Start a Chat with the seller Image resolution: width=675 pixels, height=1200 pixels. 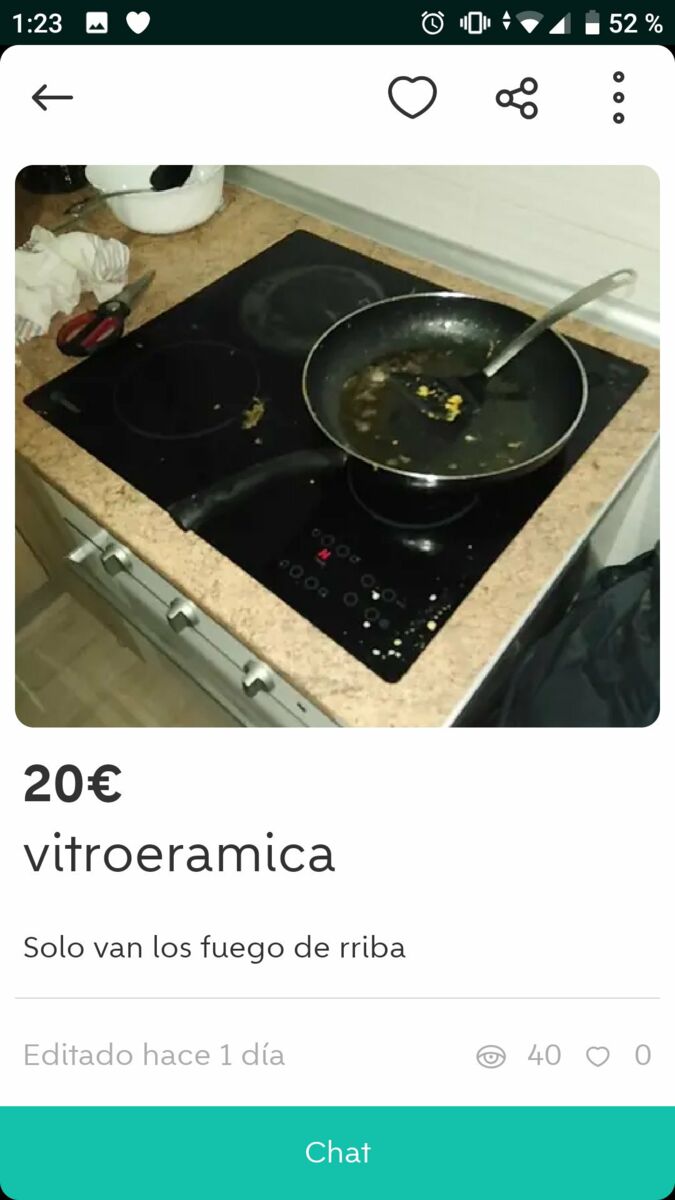click(337, 1152)
